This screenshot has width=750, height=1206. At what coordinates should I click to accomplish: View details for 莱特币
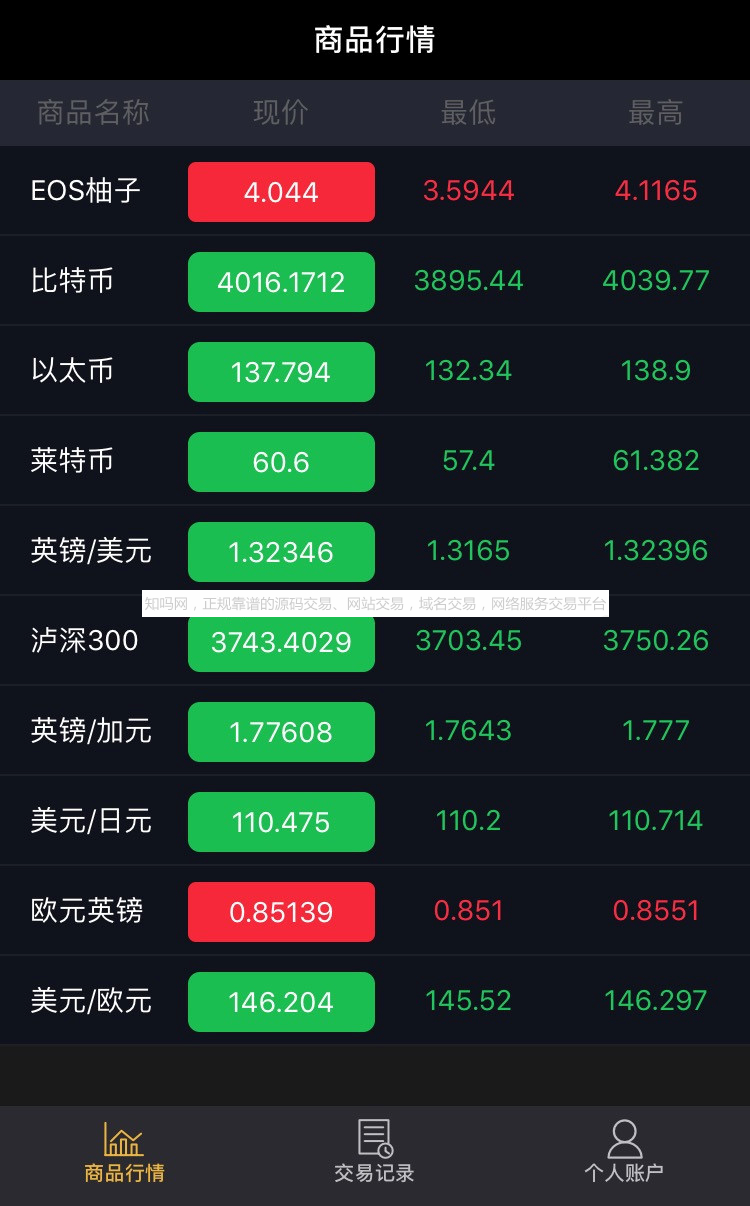click(375, 461)
